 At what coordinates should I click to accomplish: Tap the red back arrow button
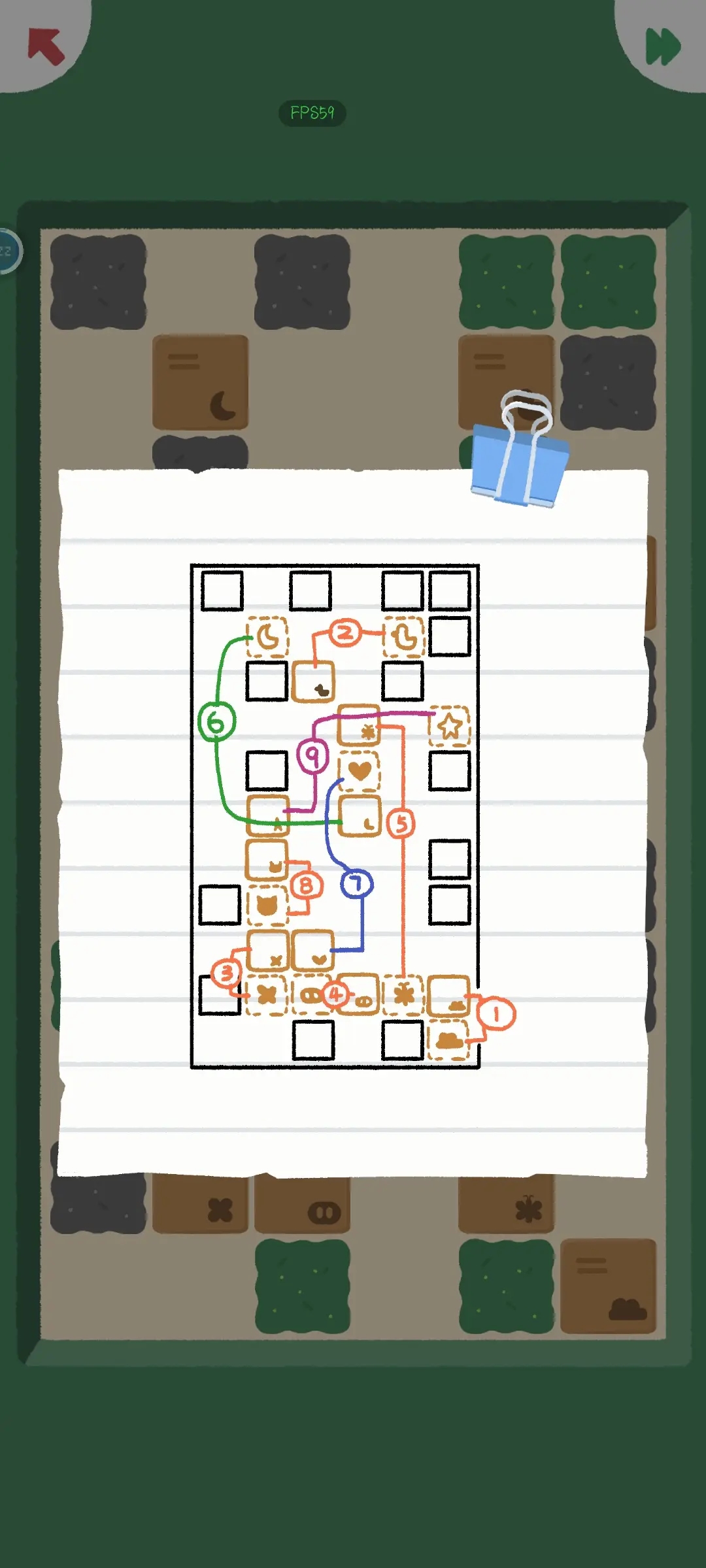(44, 46)
